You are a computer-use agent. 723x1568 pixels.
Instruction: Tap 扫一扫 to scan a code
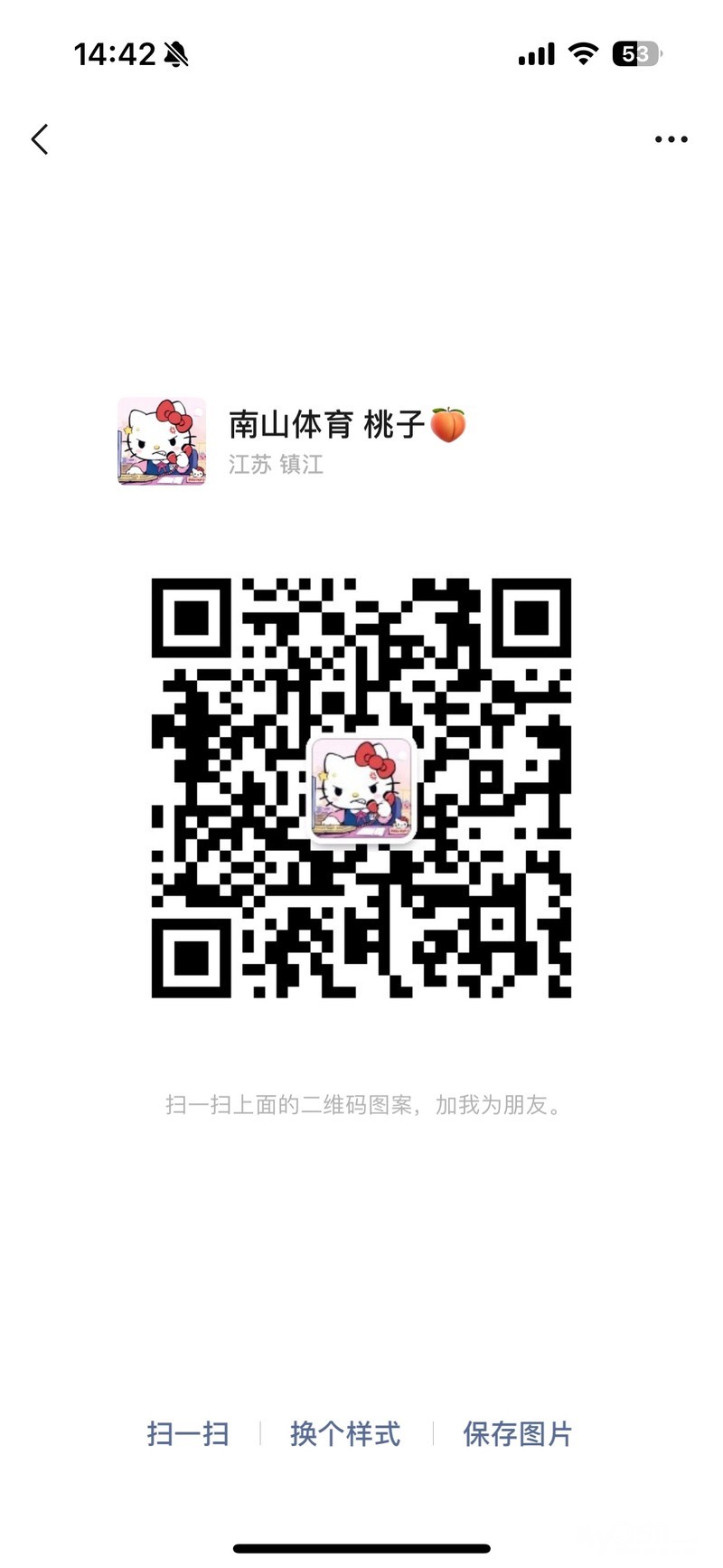pos(188,1433)
